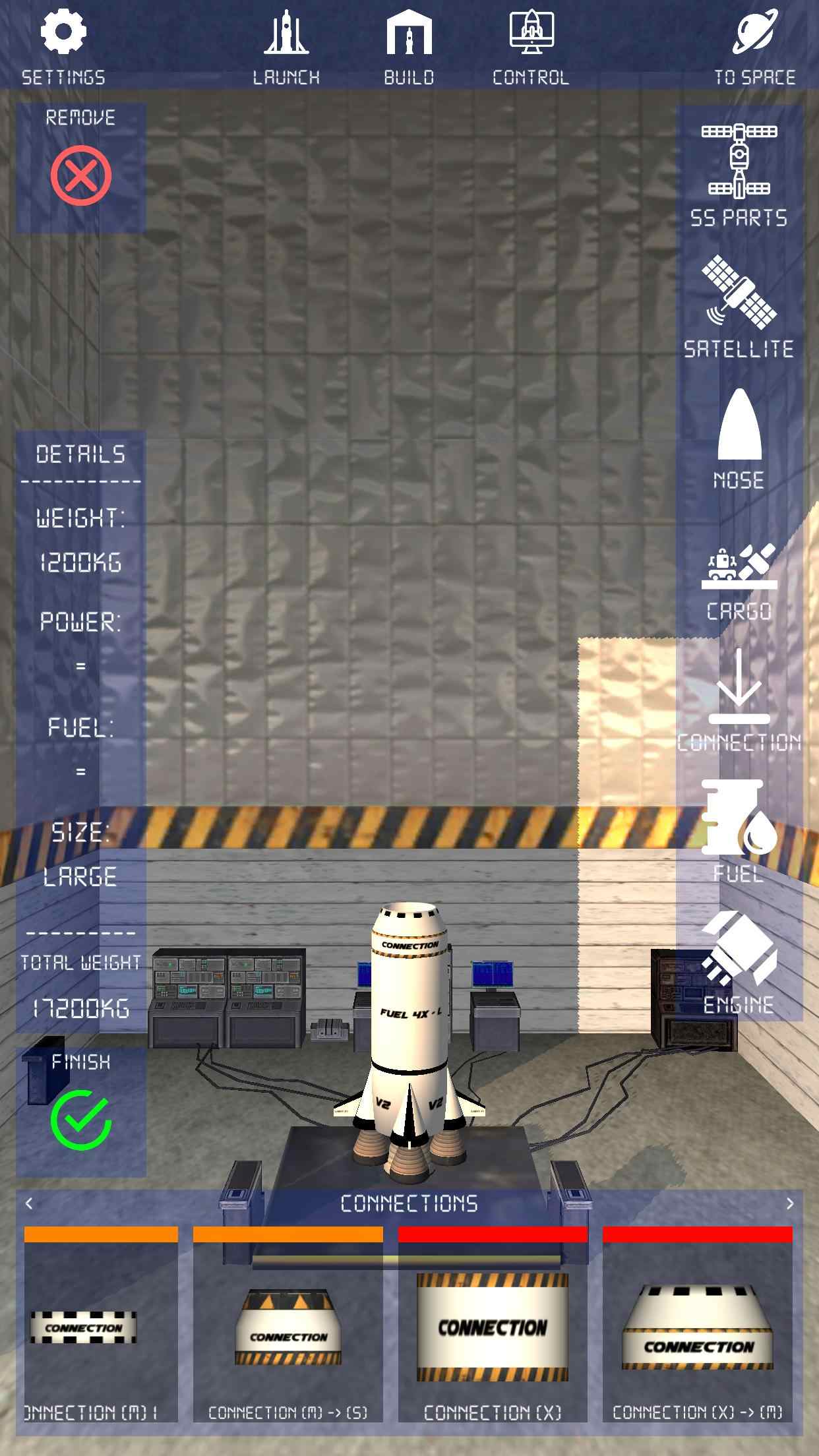Go to the To Space screen
819x1456 pixels.
[x=755, y=46]
